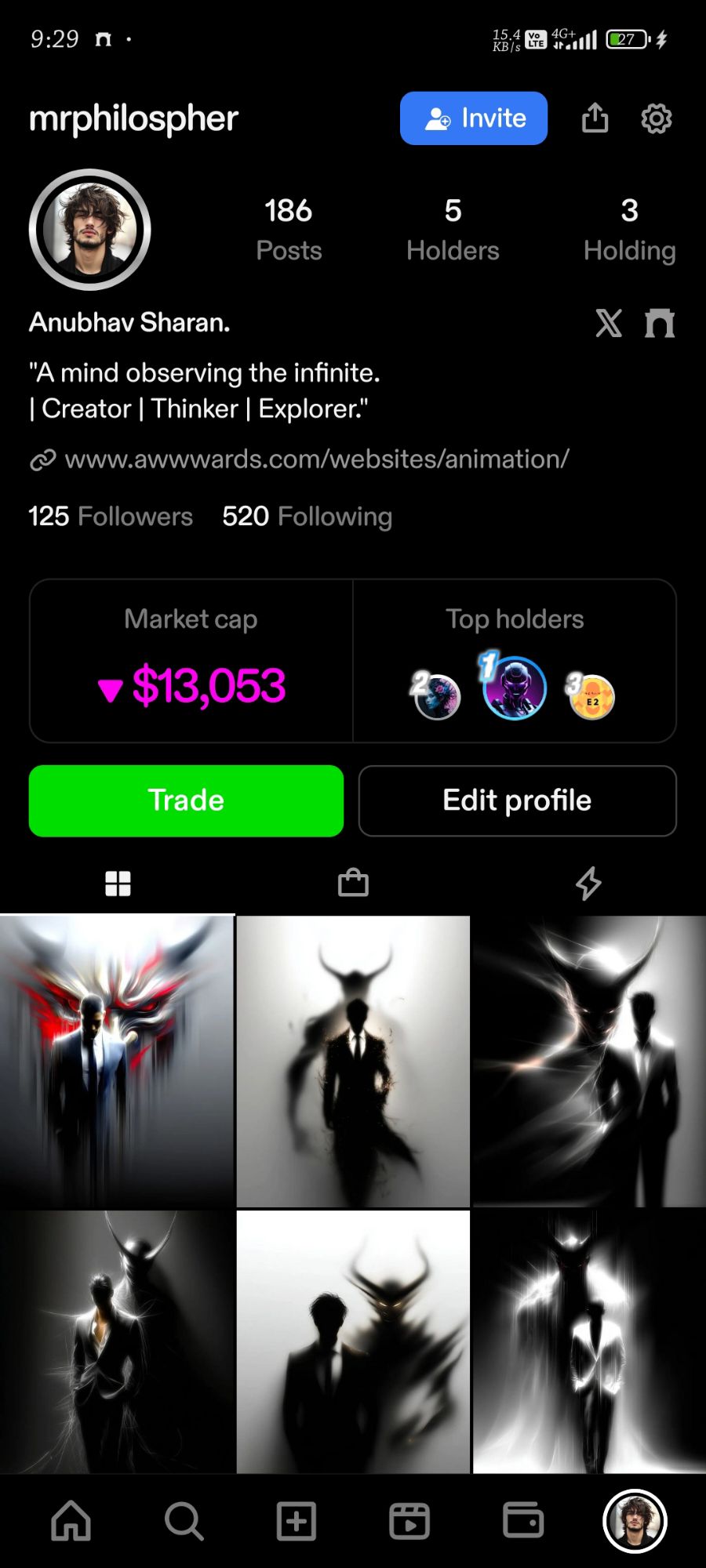Open the wallet tab
This screenshot has height=1568, width=706.
[x=522, y=1521]
